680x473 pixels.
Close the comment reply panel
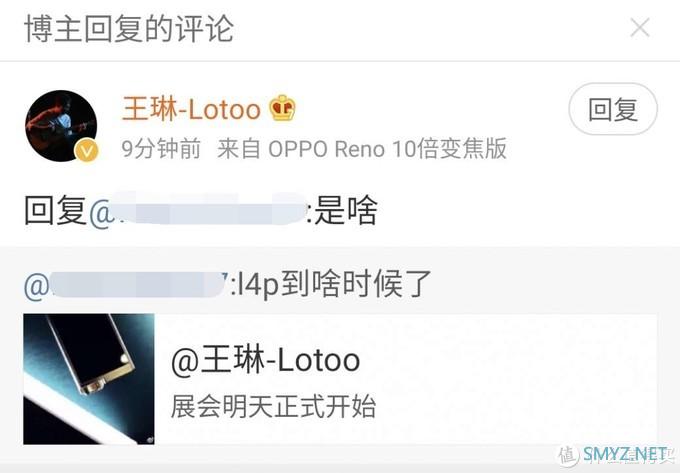[640, 28]
